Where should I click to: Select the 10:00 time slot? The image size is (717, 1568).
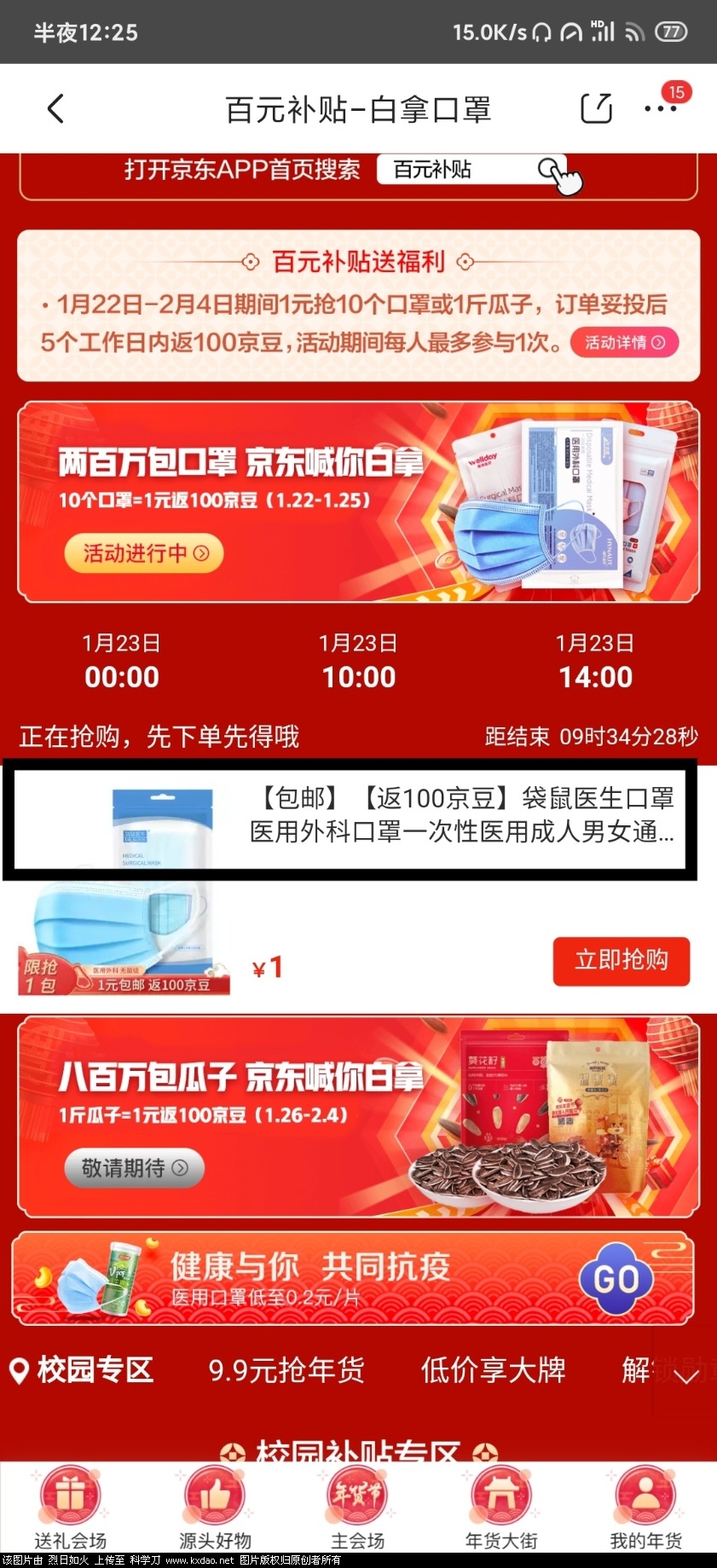click(358, 661)
